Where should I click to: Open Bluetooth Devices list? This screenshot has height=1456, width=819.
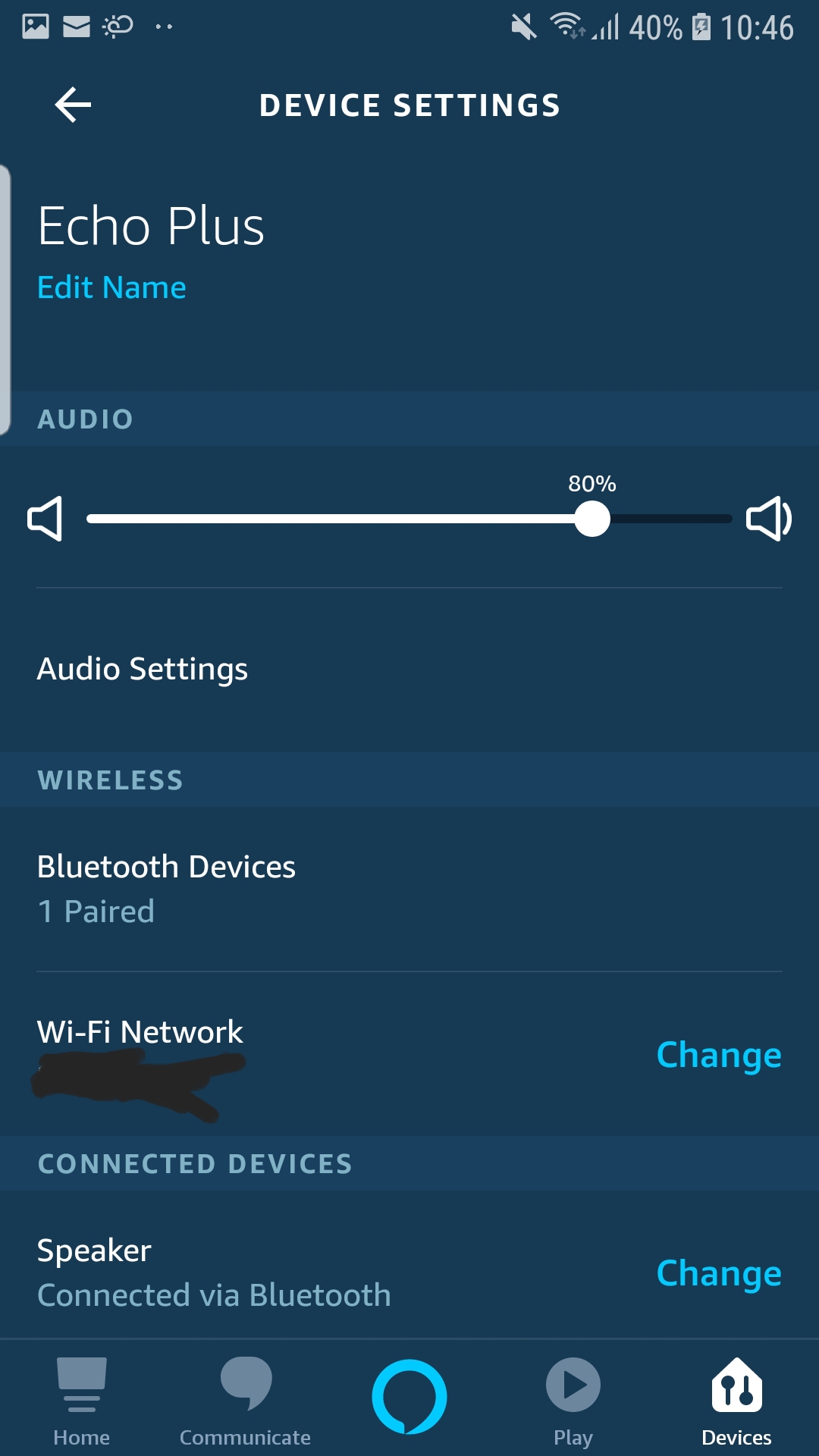tap(166, 887)
